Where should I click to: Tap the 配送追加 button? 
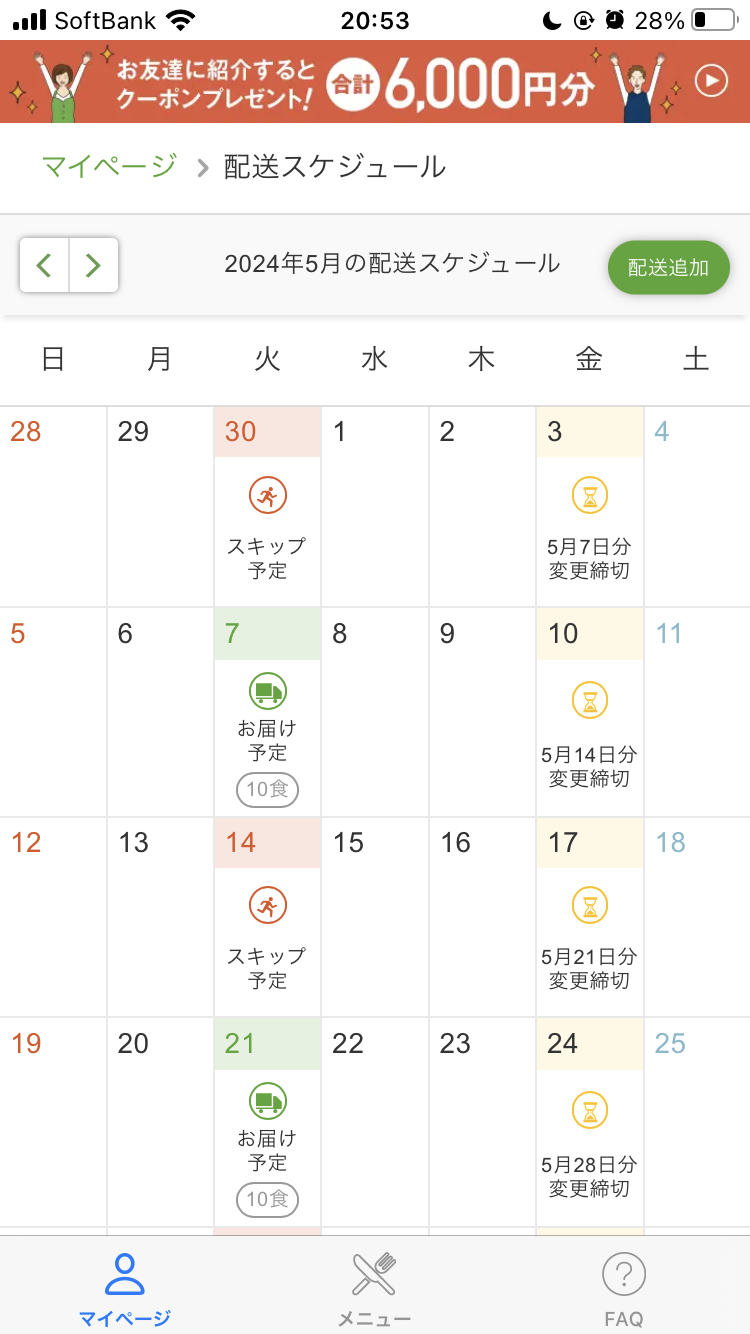(668, 267)
